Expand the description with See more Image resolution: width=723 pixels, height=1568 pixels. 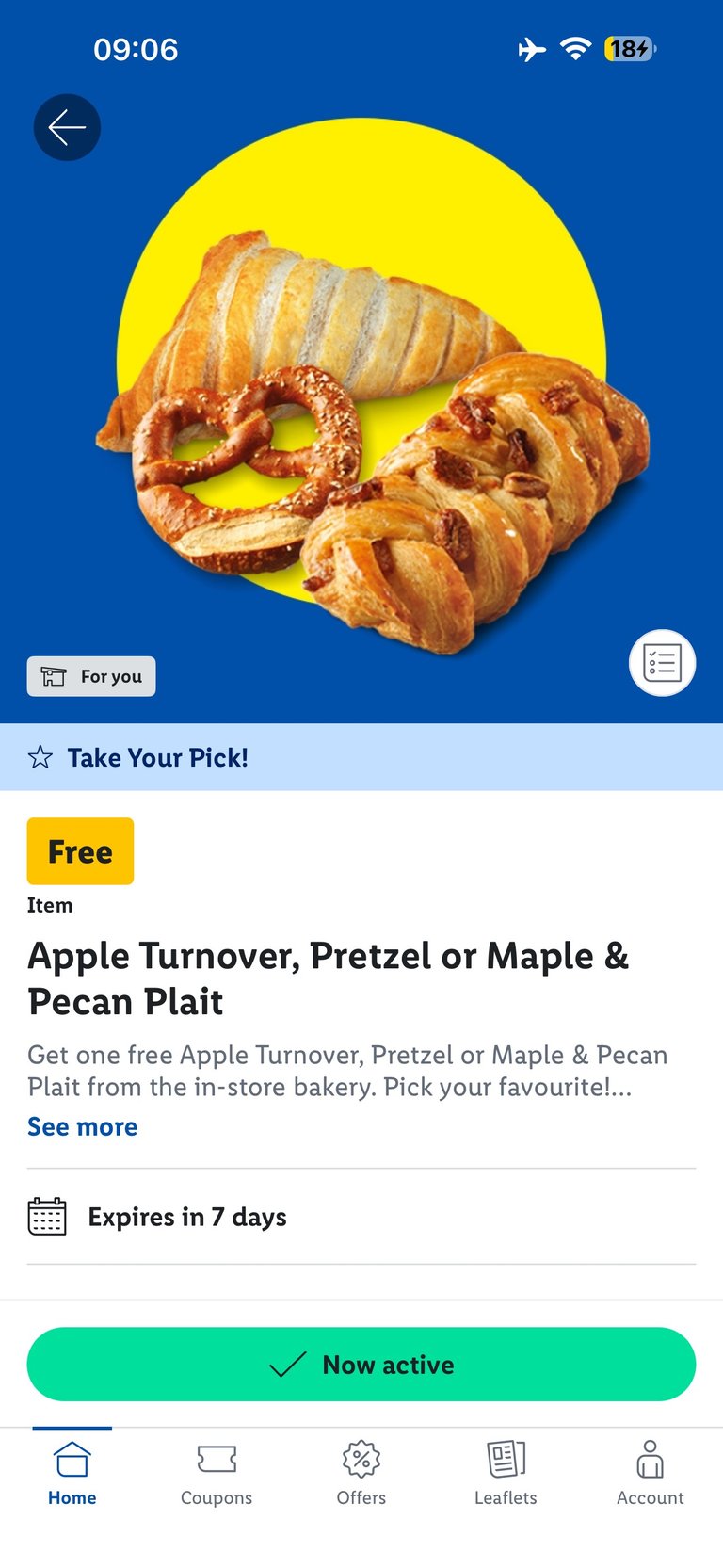point(82,1126)
